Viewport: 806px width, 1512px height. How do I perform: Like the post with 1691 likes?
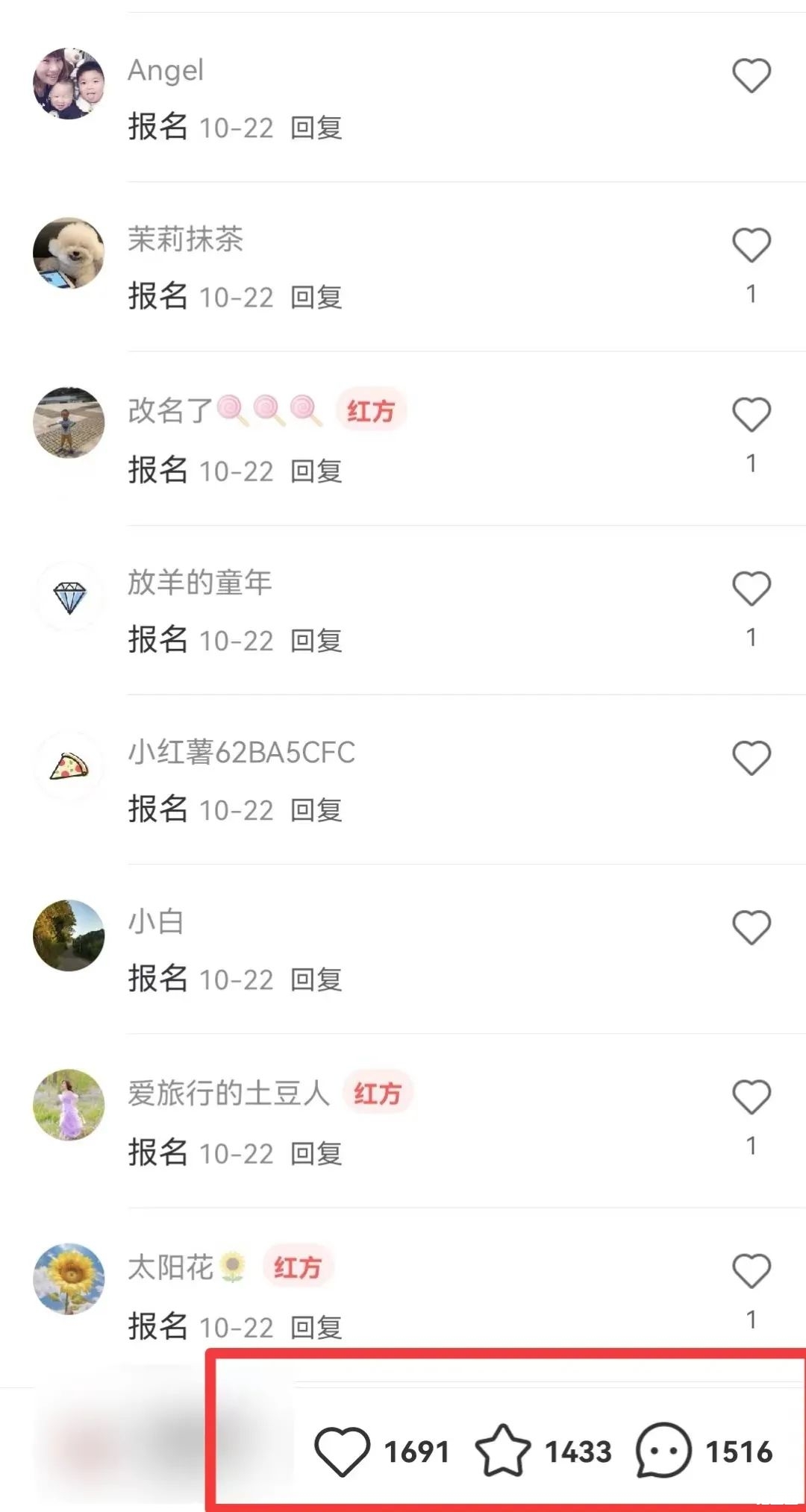(343, 1451)
